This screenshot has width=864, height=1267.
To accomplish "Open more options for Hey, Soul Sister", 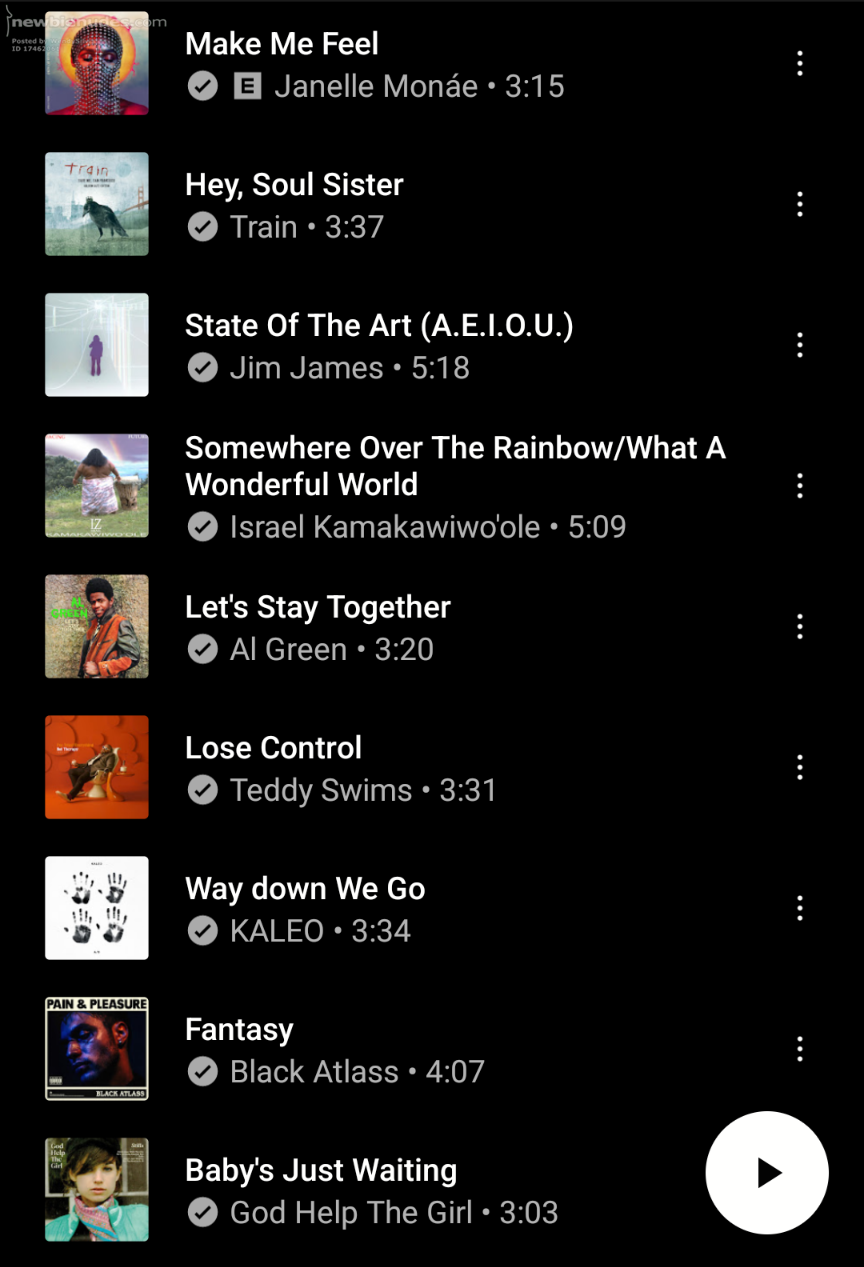I will [799, 204].
